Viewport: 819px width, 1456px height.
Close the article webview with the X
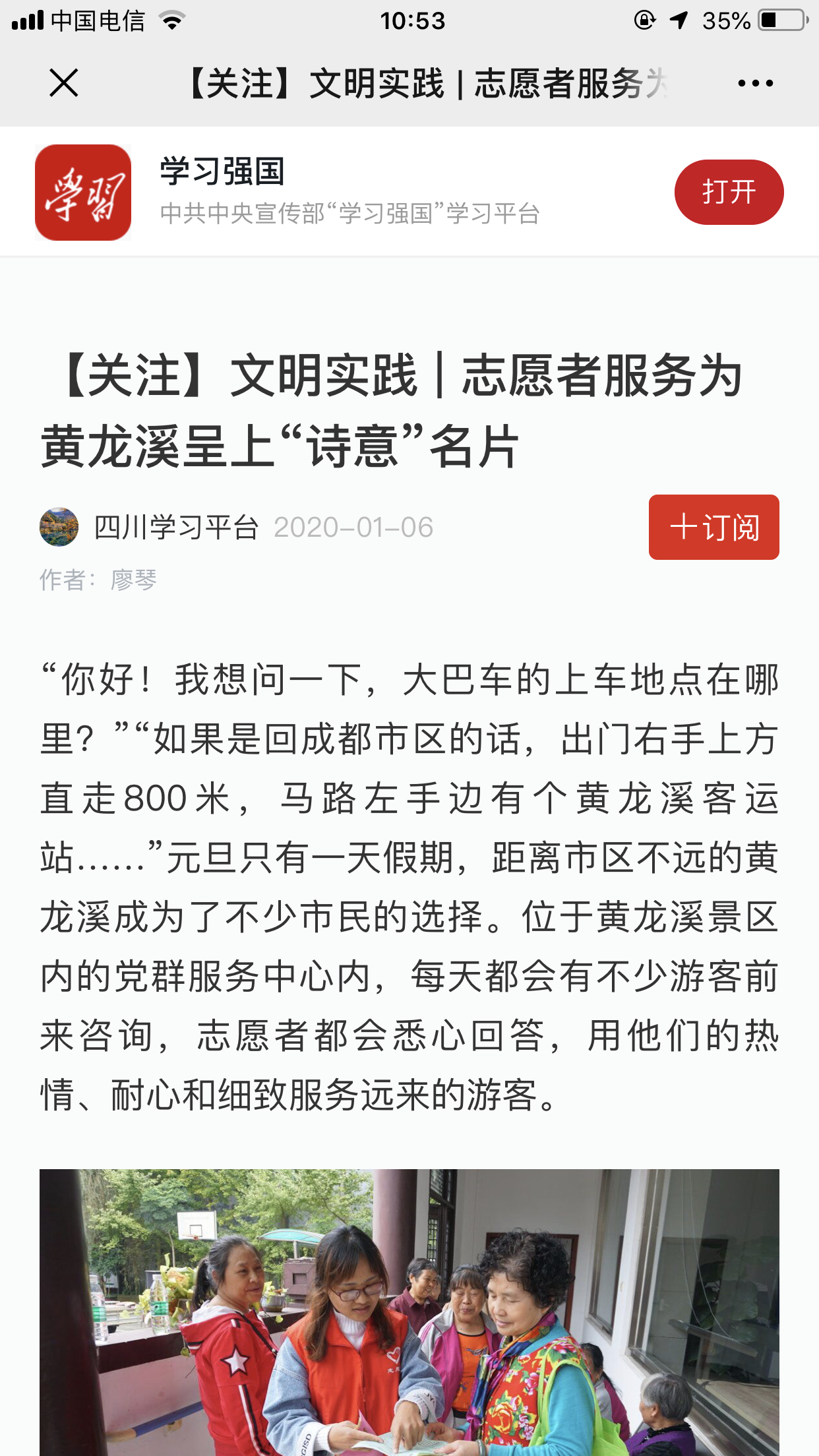click(x=64, y=83)
